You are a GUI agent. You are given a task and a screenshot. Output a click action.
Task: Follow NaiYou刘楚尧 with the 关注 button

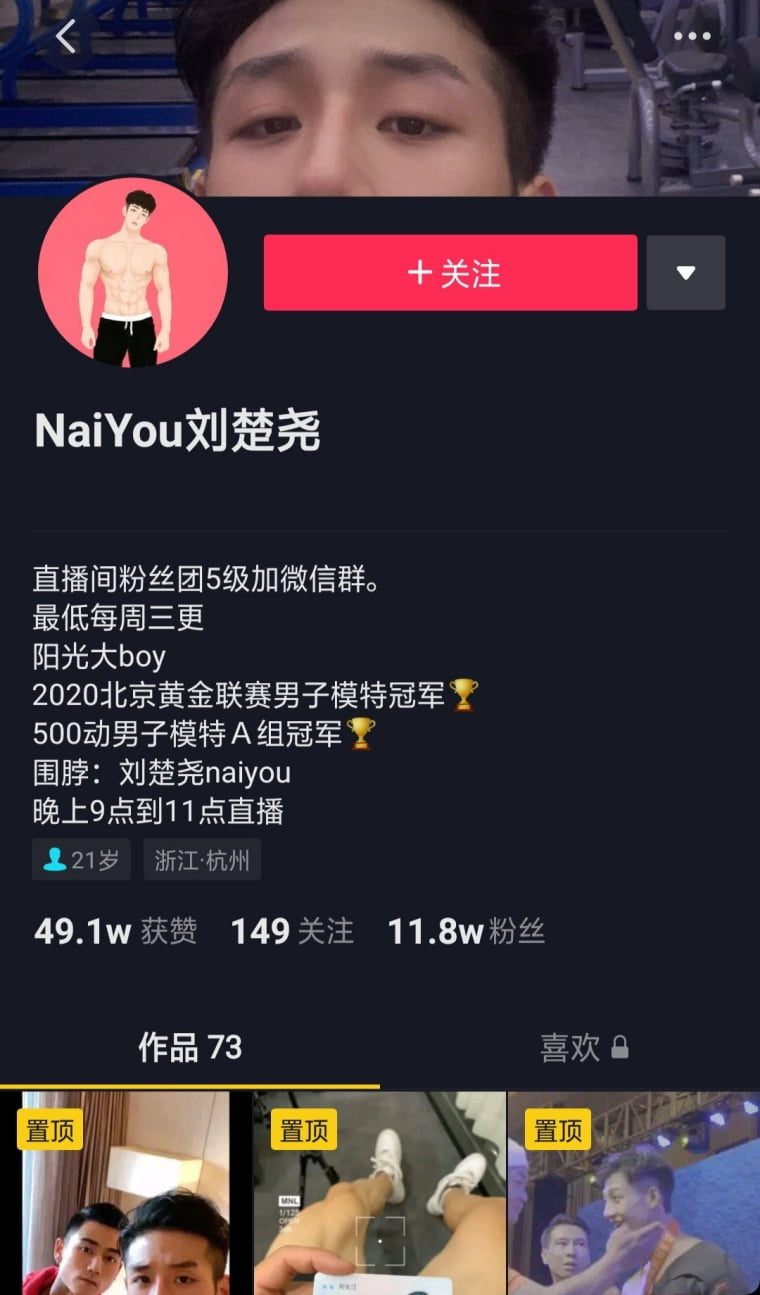450,273
